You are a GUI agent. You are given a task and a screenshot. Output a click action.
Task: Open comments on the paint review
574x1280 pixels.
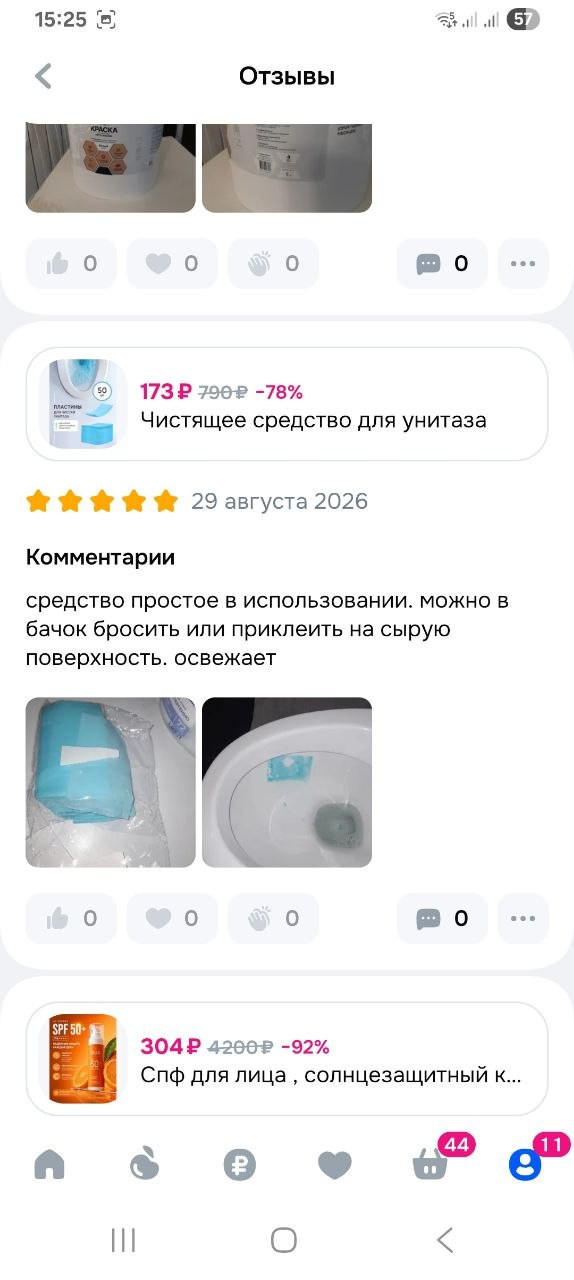(x=442, y=264)
